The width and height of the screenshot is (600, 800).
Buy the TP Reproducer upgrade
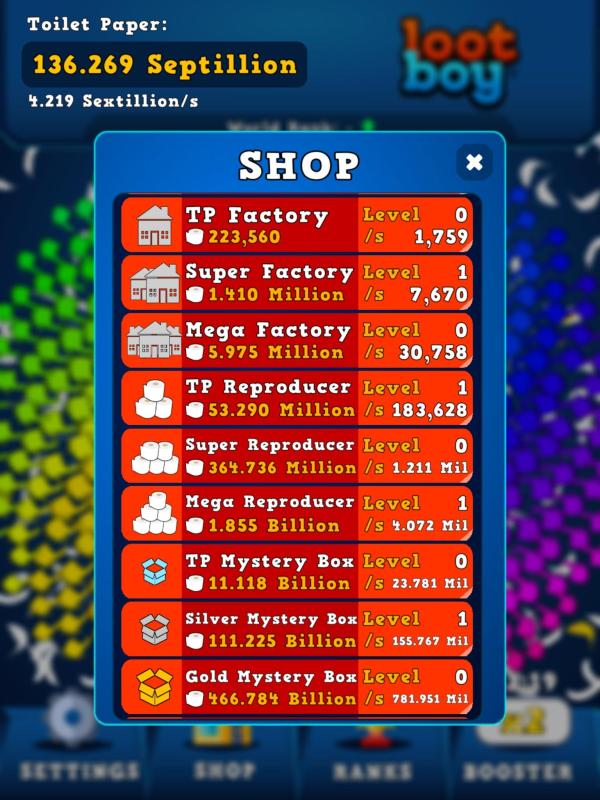coord(297,397)
